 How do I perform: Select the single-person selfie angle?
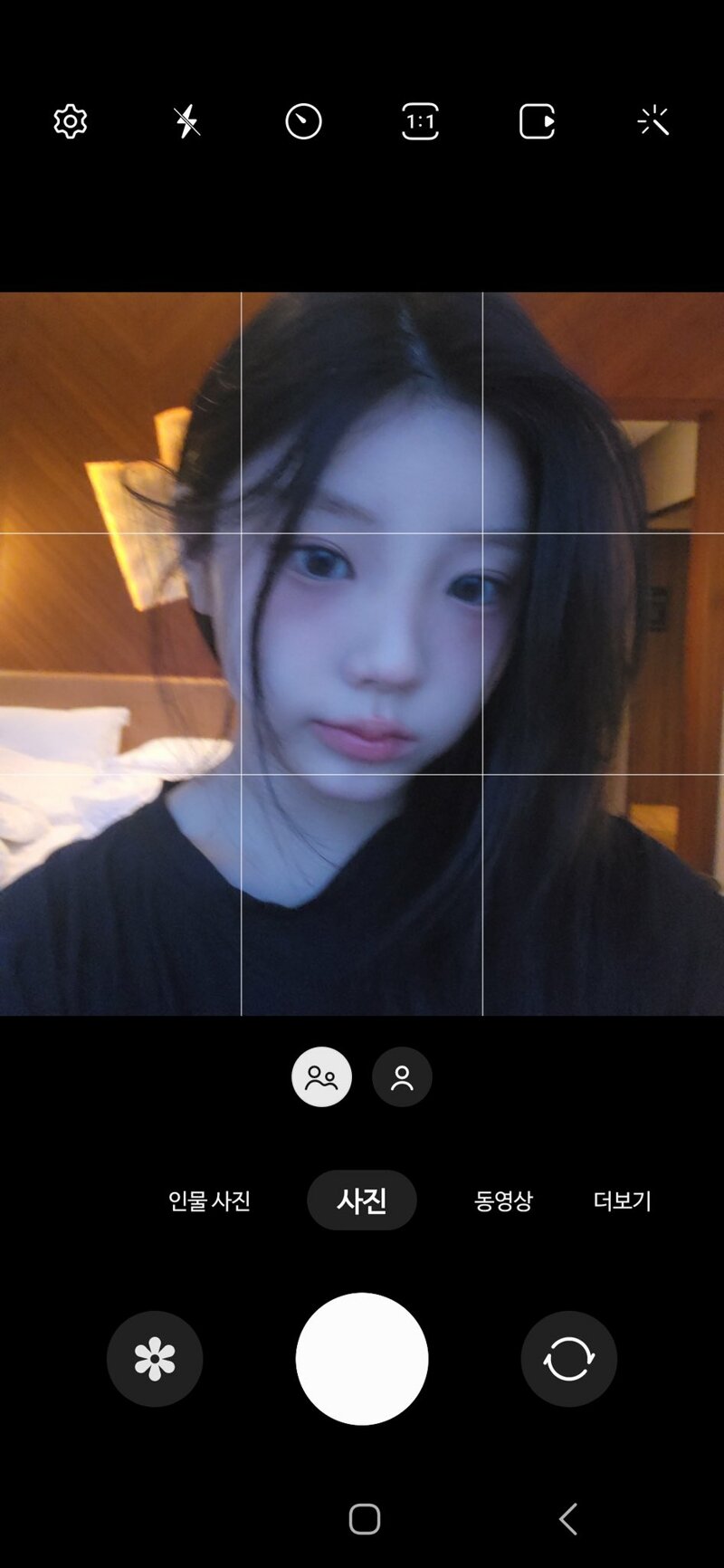(402, 1077)
